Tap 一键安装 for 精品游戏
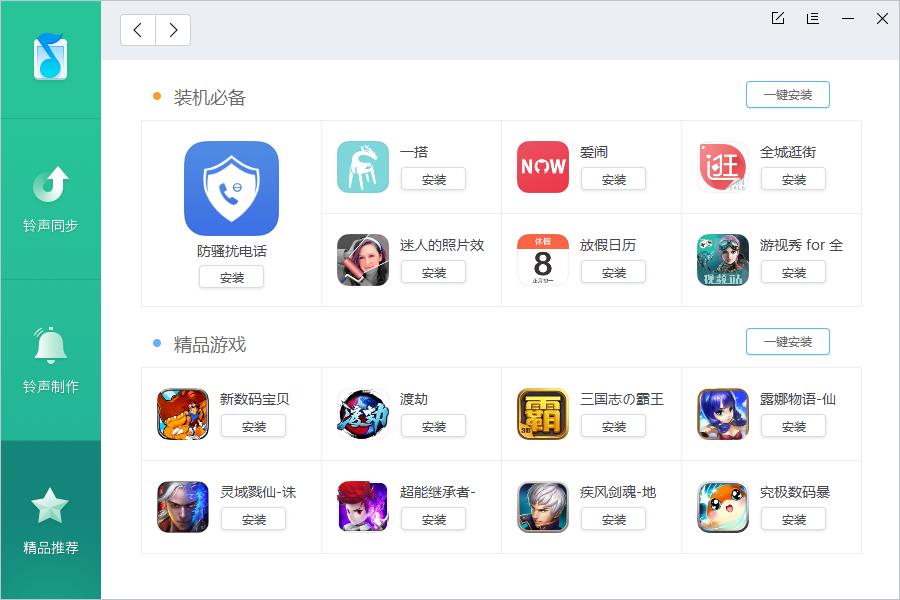 pyautogui.click(x=787, y=342)
